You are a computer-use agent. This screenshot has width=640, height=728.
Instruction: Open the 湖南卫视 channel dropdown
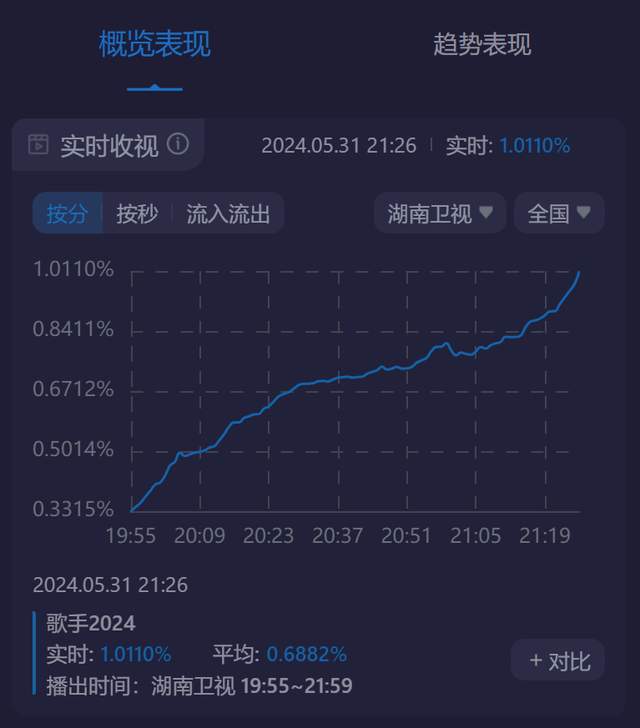tap(440, 213)
